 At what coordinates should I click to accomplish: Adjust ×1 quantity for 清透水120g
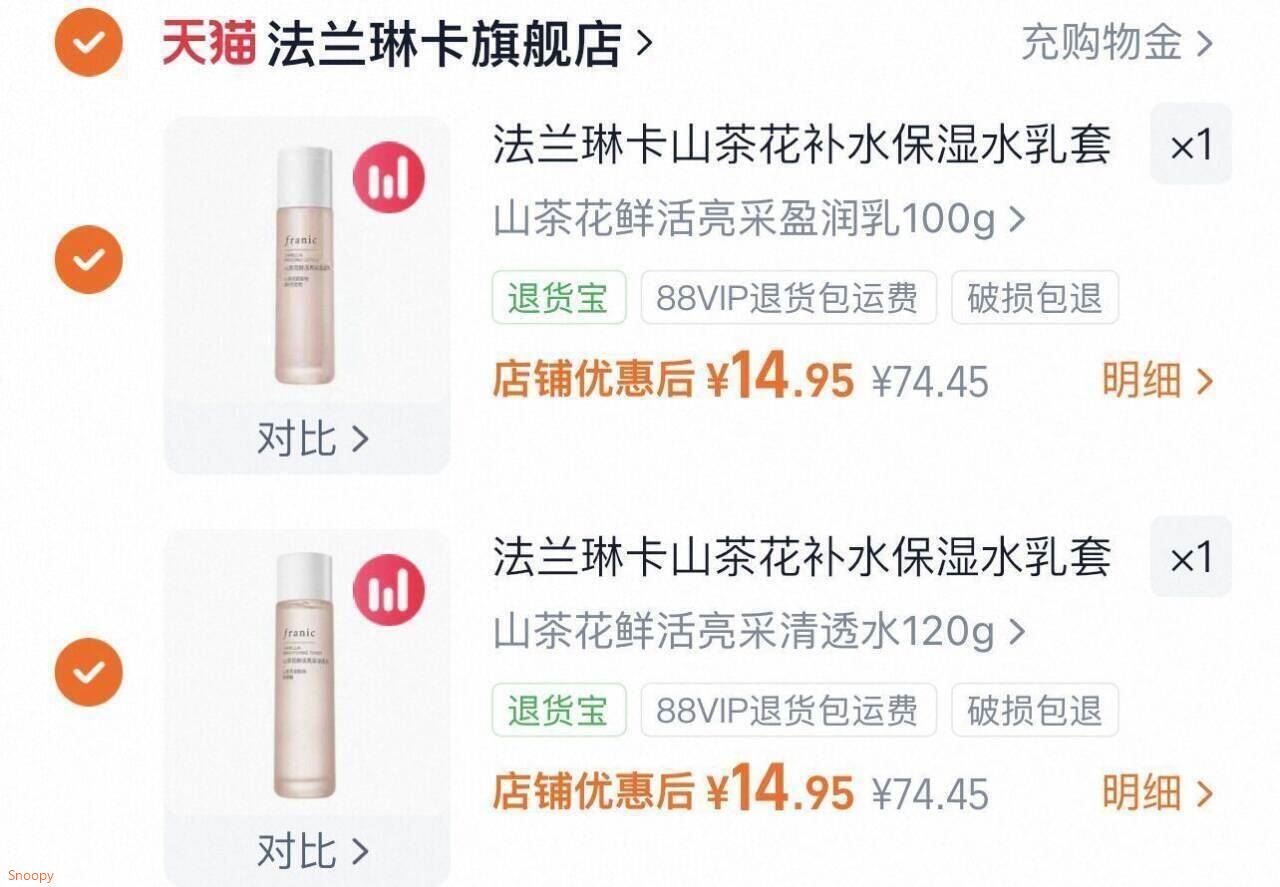[x=1190, y=558]
